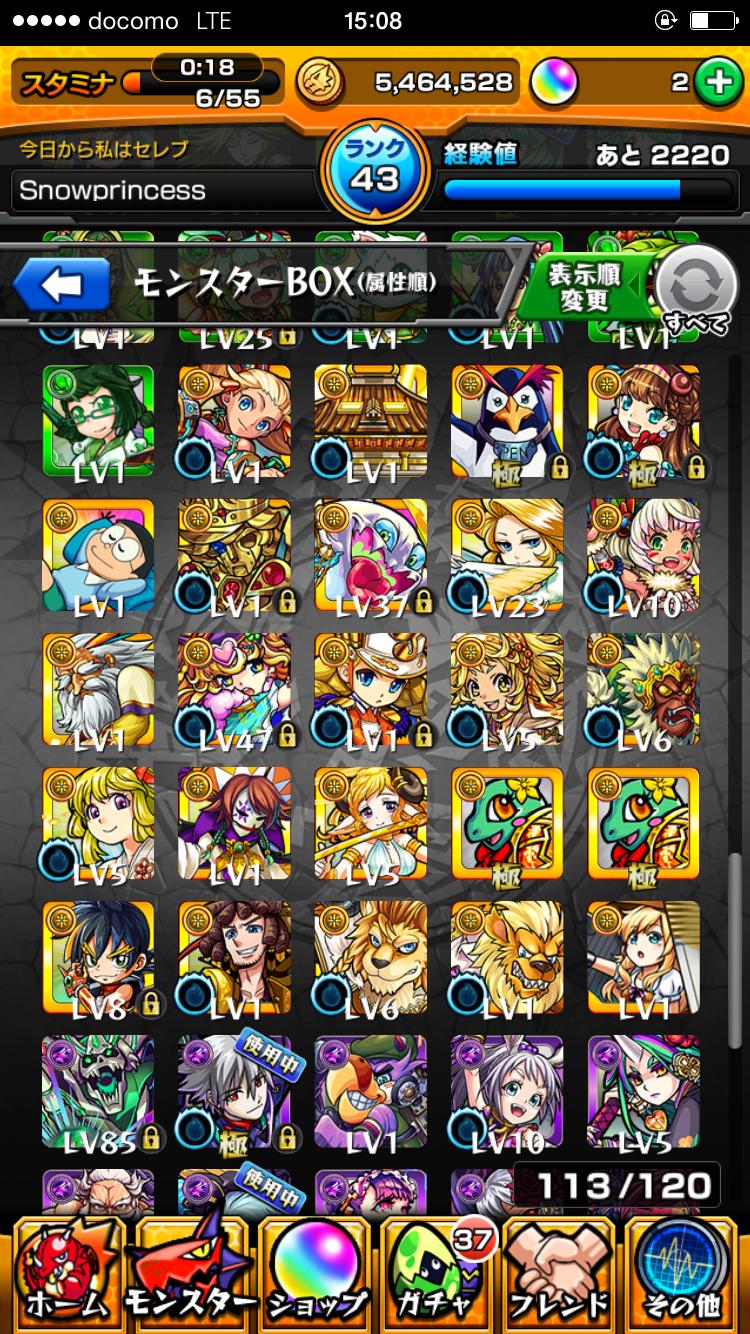The width and height of the screenshot is (750, 1334).
Task: Tap the green 表示順変更 sort button
Action: (586, 289)
